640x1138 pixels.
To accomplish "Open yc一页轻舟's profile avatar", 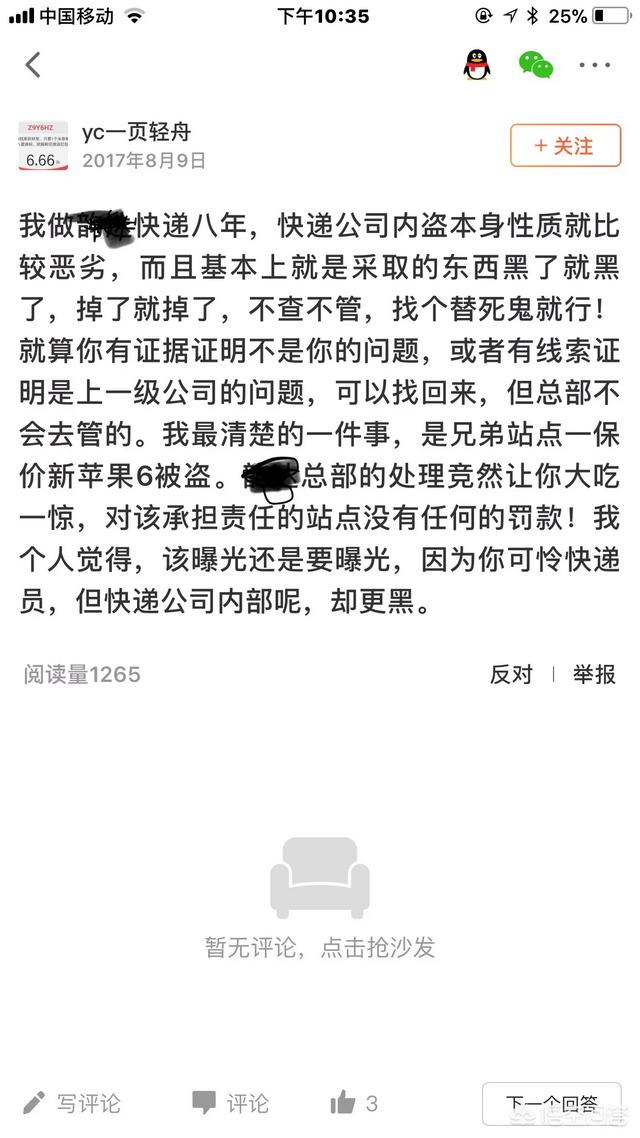I will pos(43,146).
